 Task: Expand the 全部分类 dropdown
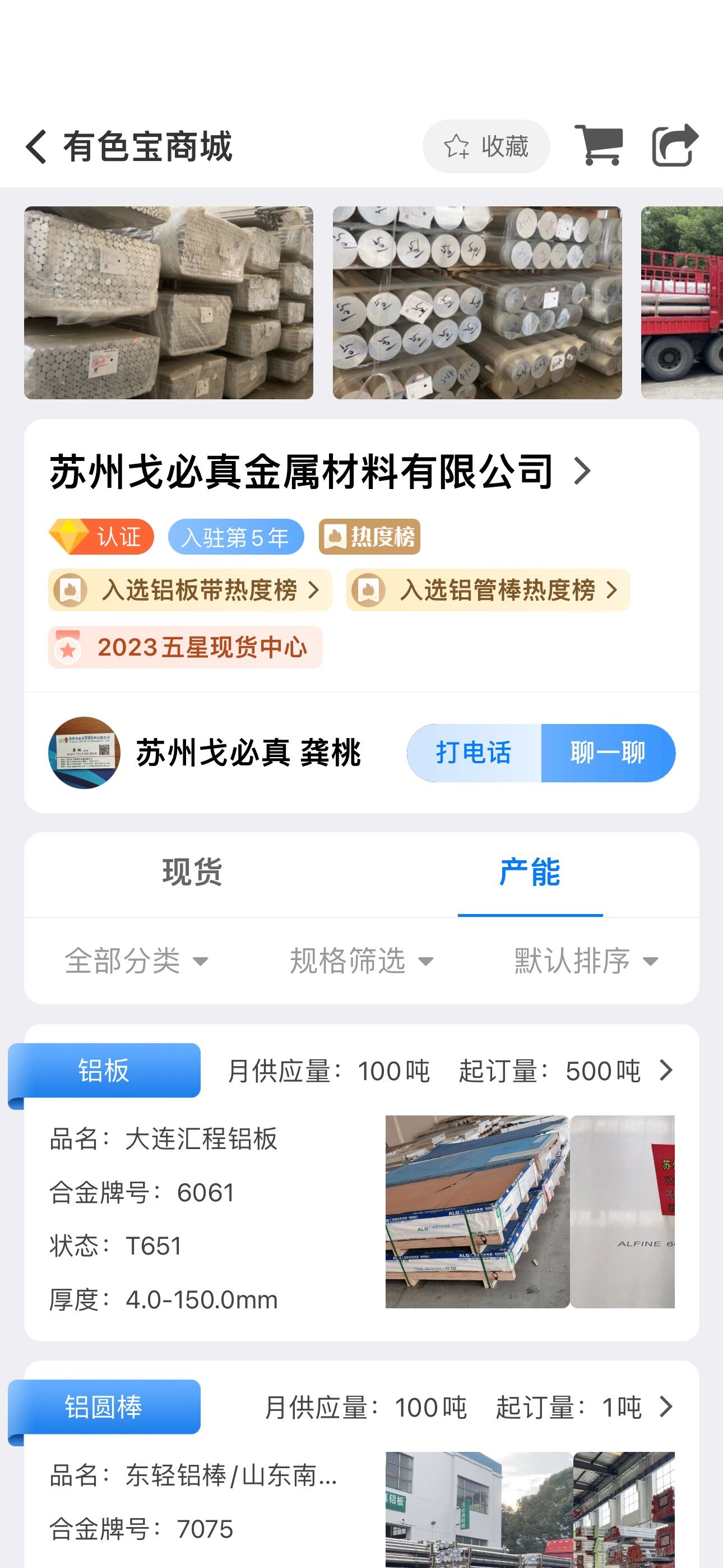[136, 961]
